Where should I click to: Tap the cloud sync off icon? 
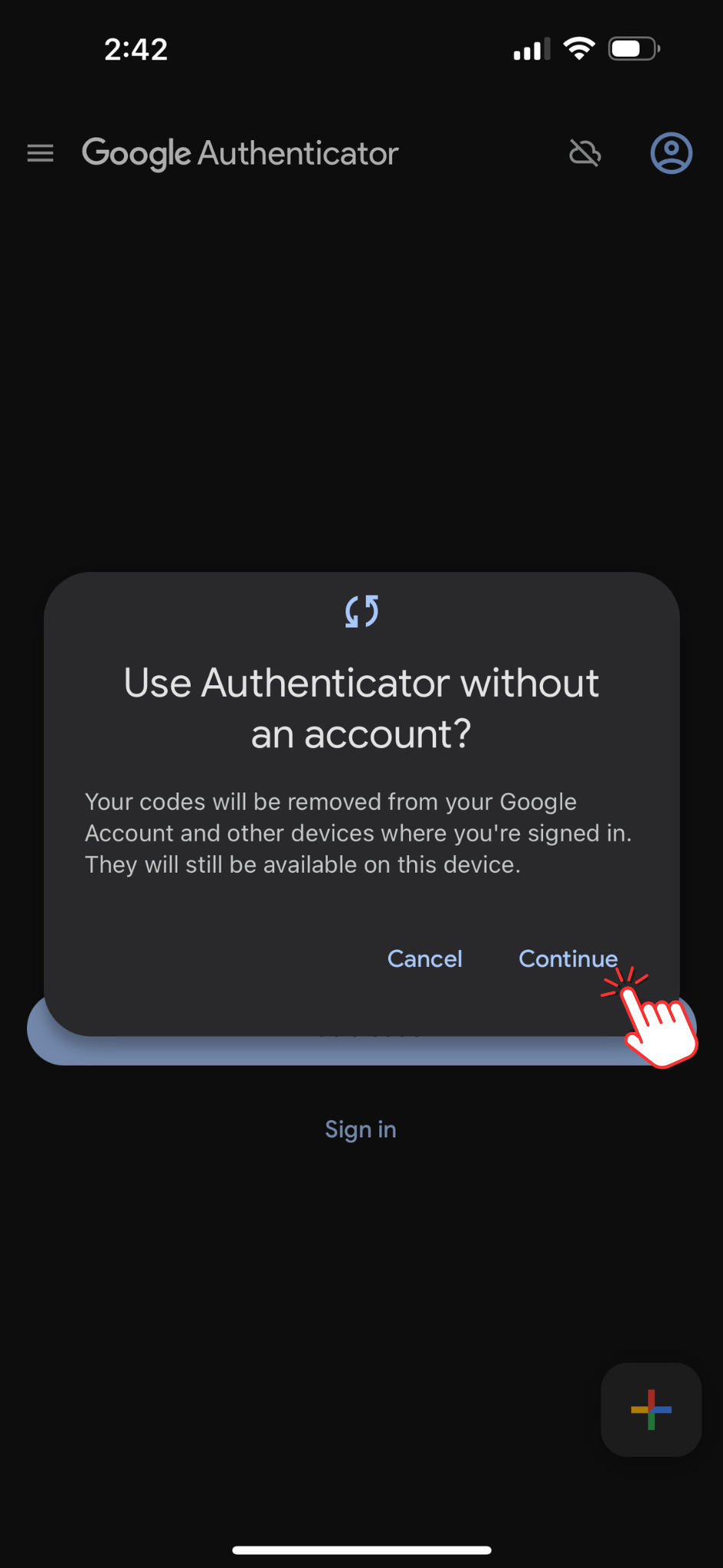[585, 153]
